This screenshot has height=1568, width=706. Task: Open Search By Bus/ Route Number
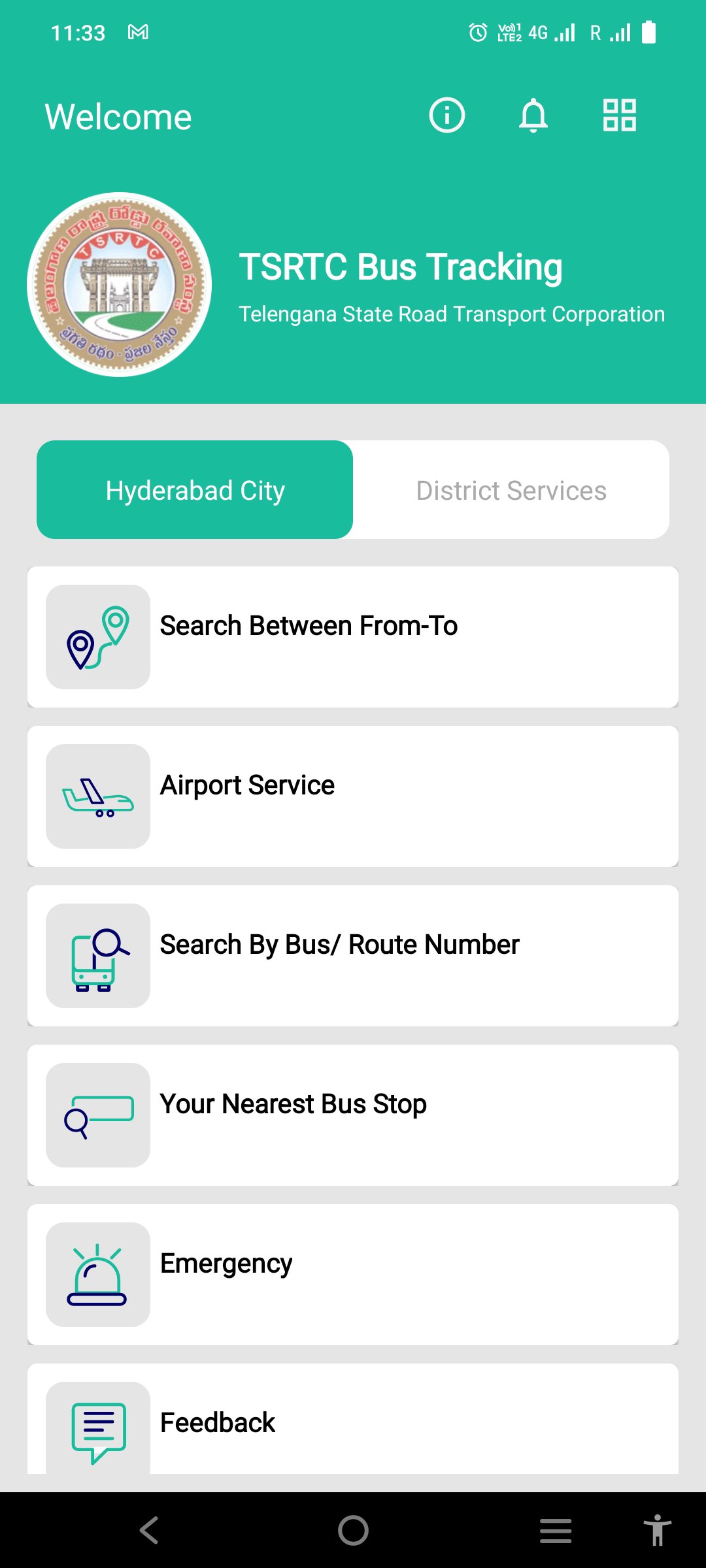353,955
